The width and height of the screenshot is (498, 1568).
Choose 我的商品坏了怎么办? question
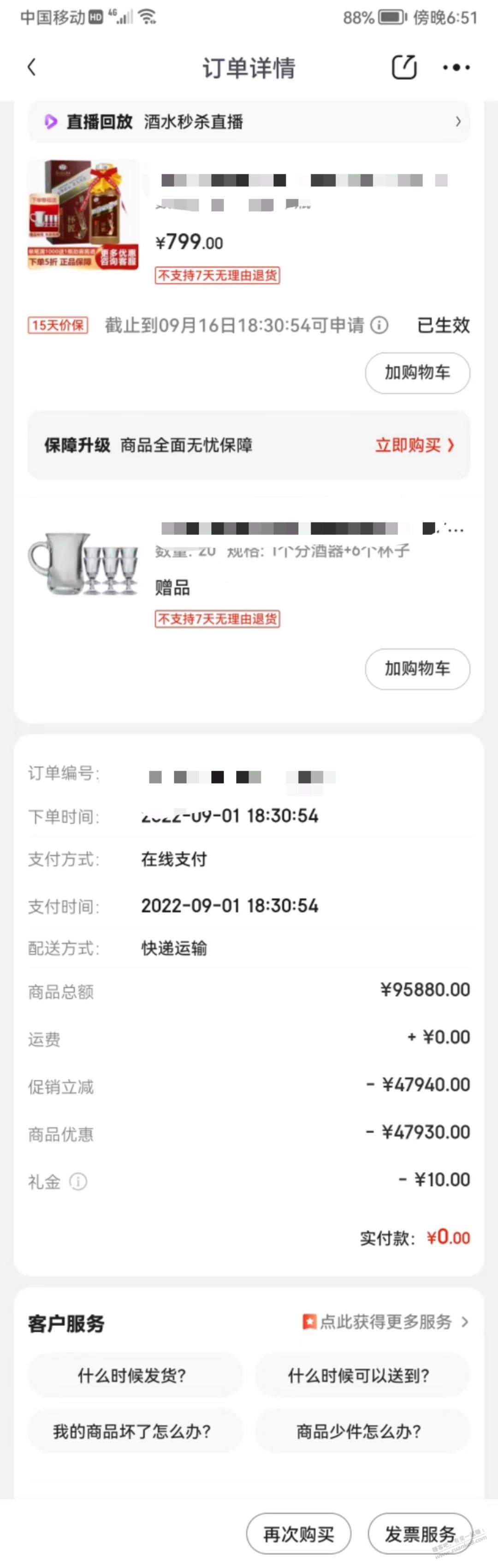coord(132,1431)
